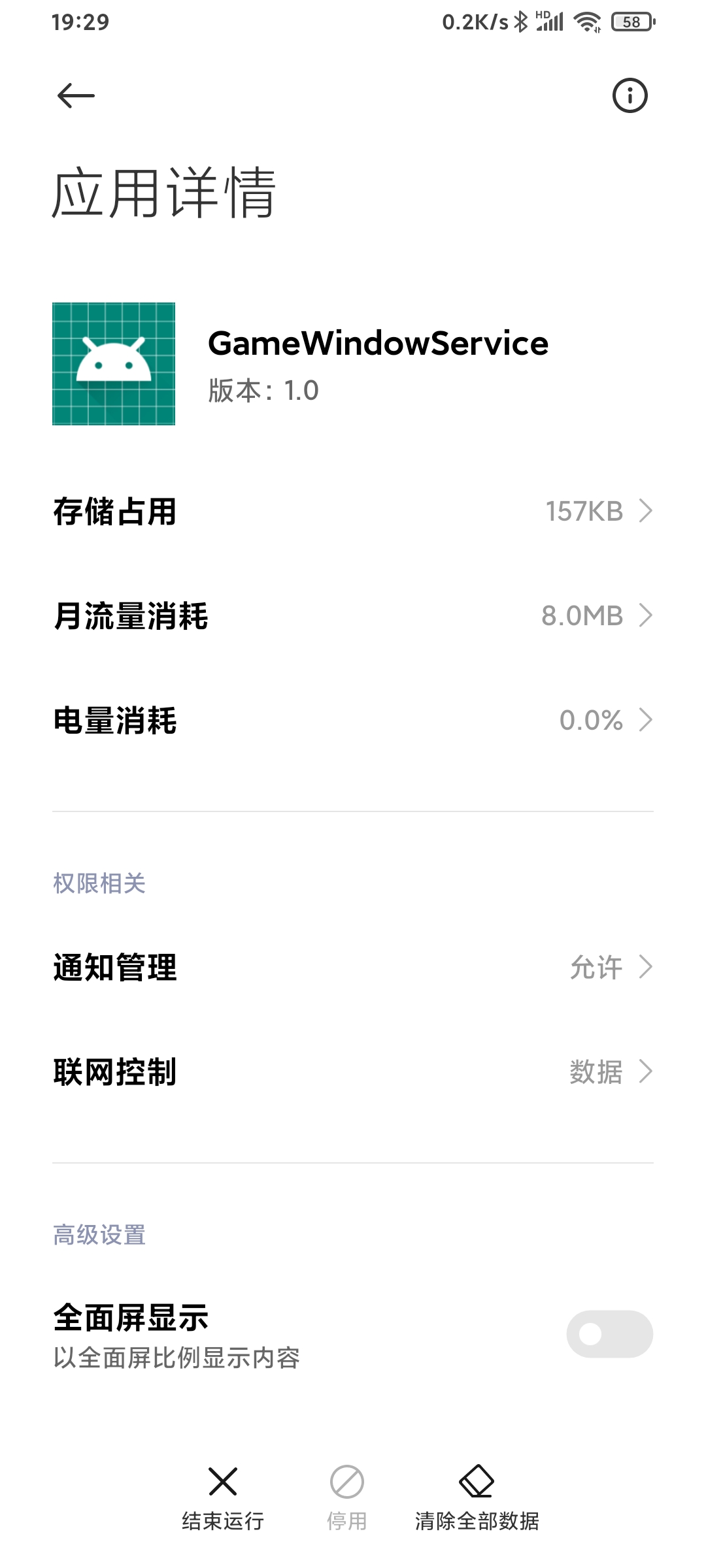
Task: Tap 结束运行 to force stop the app
Action: (x=223, y=1499)
